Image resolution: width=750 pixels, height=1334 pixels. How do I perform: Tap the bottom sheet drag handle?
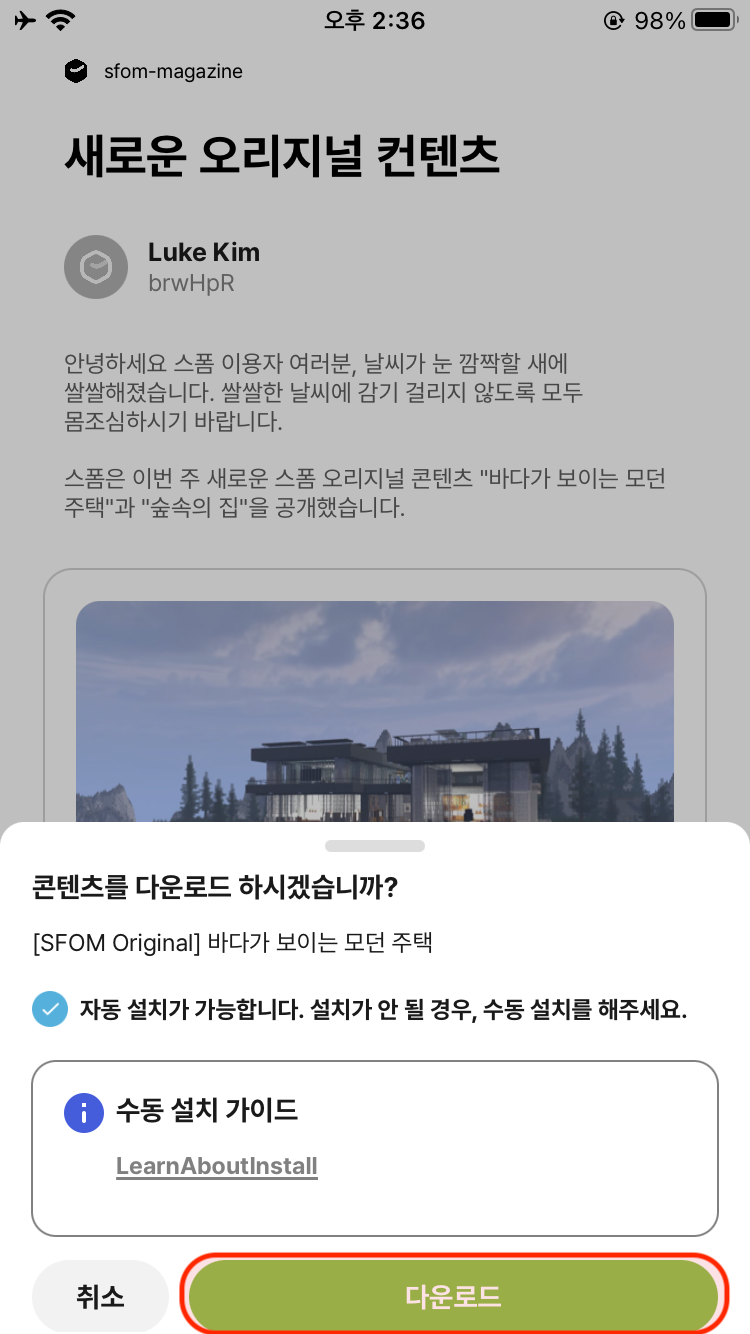click(375, 846)
